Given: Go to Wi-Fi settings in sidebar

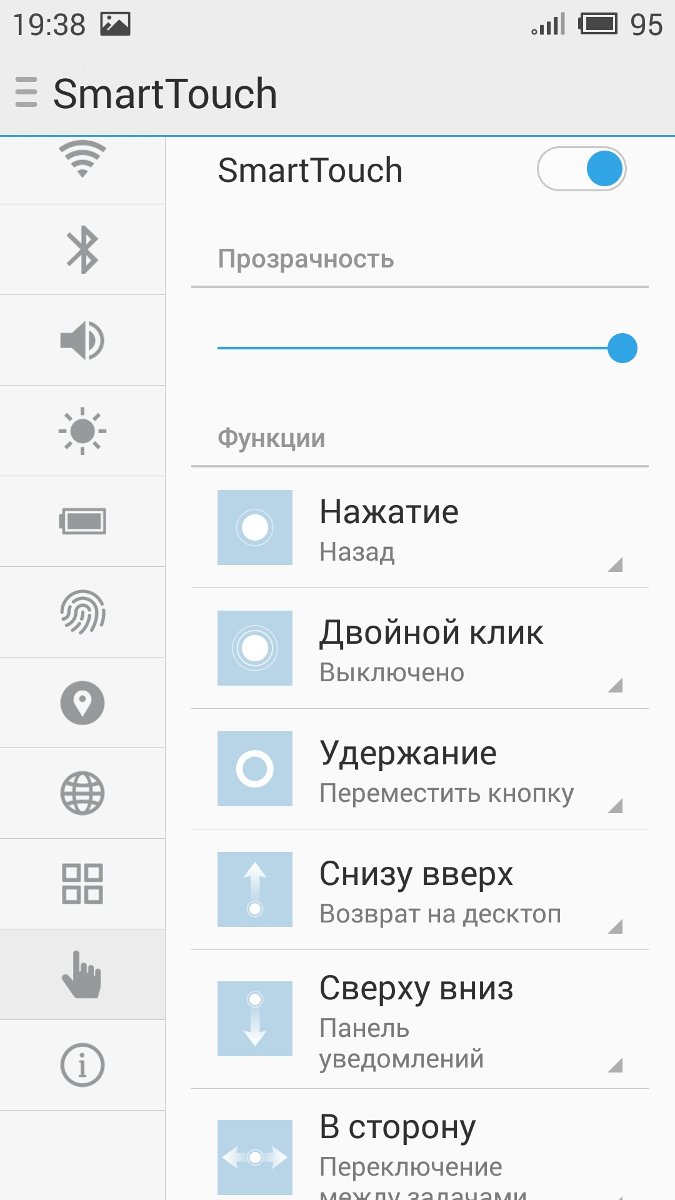Looking at the screenshot, I should pos(82,170).
